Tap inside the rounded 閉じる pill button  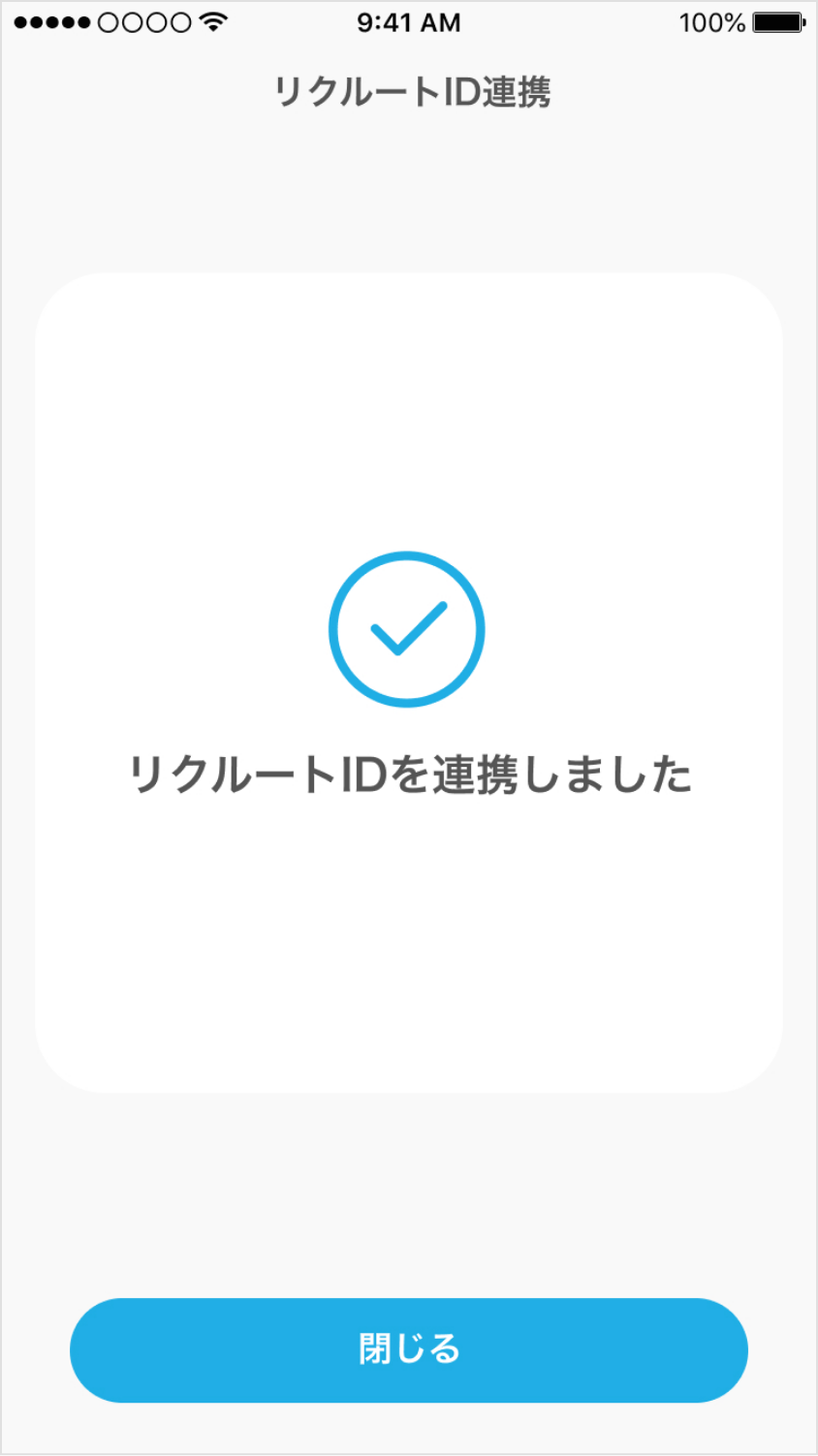tap(408, 1348)
